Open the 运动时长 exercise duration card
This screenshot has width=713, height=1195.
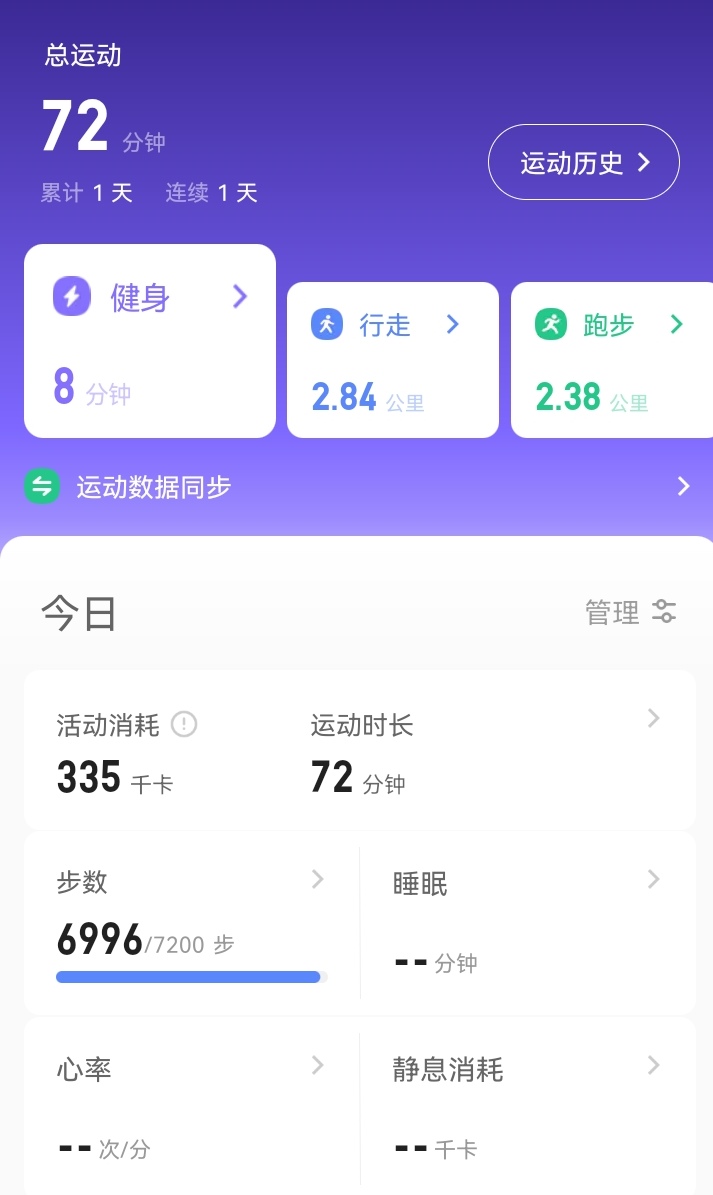pos(480,750)
